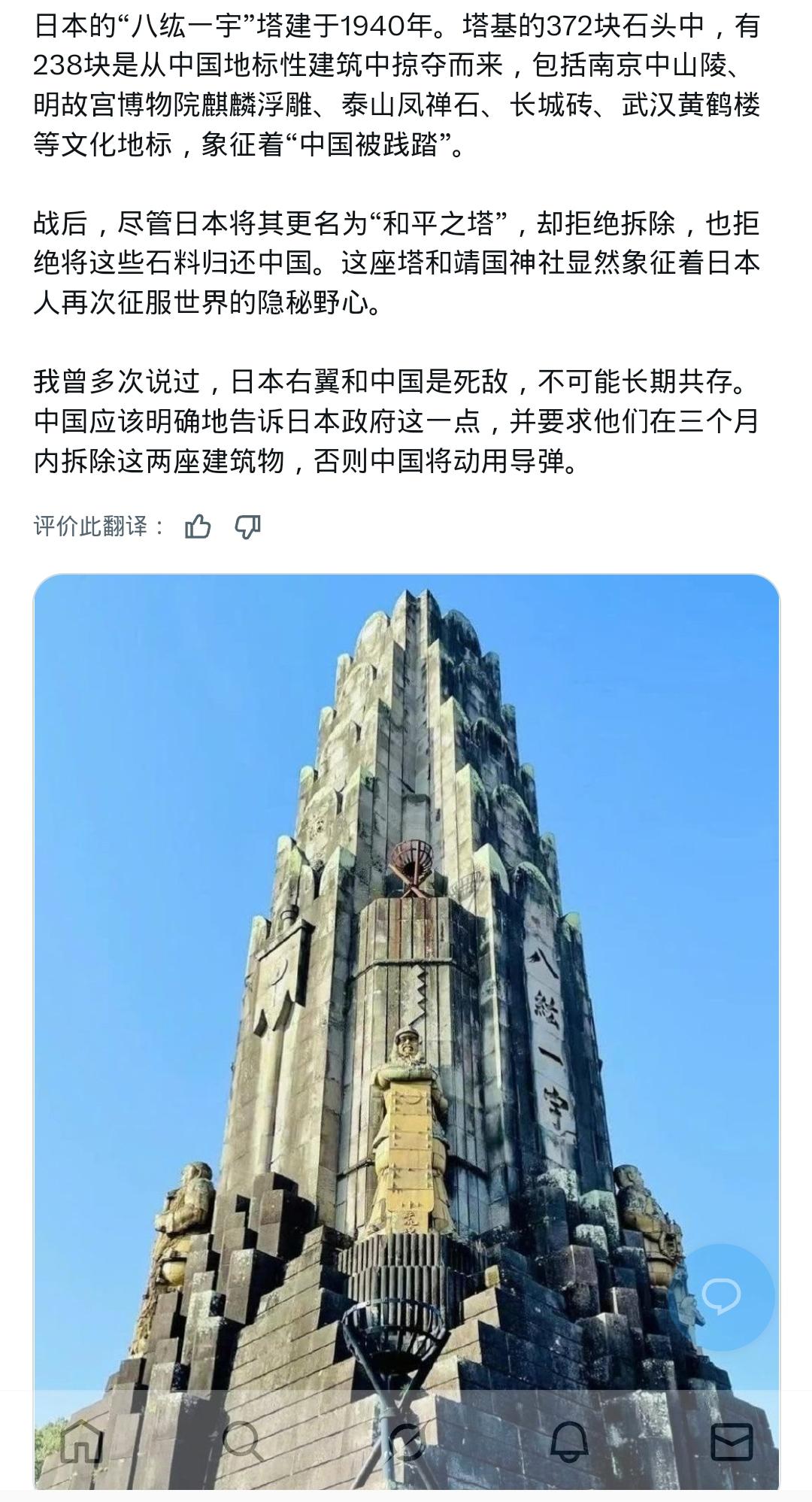Open the Messages envelope tab
This screenshot has height=1502, width=812.
(731, 1441)
